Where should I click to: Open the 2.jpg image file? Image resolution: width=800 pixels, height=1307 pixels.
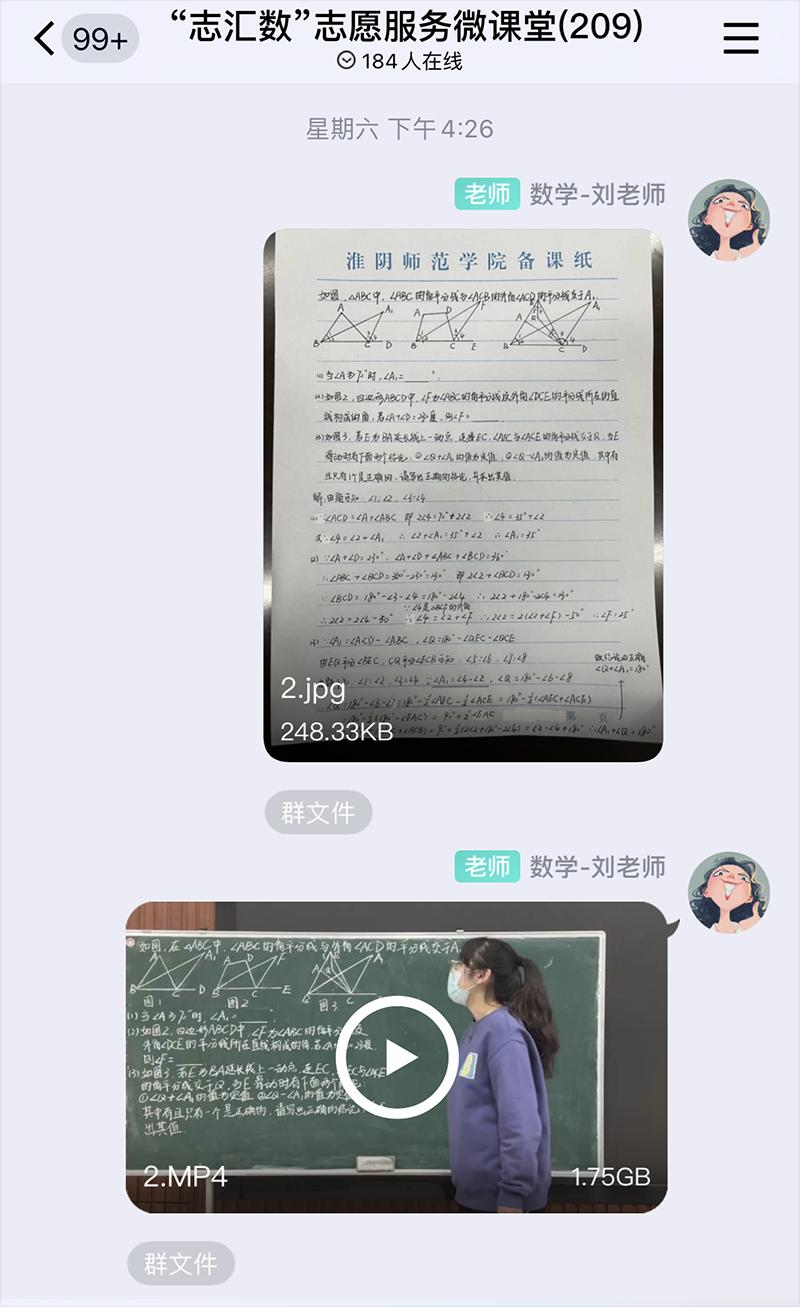pos(462,495)
